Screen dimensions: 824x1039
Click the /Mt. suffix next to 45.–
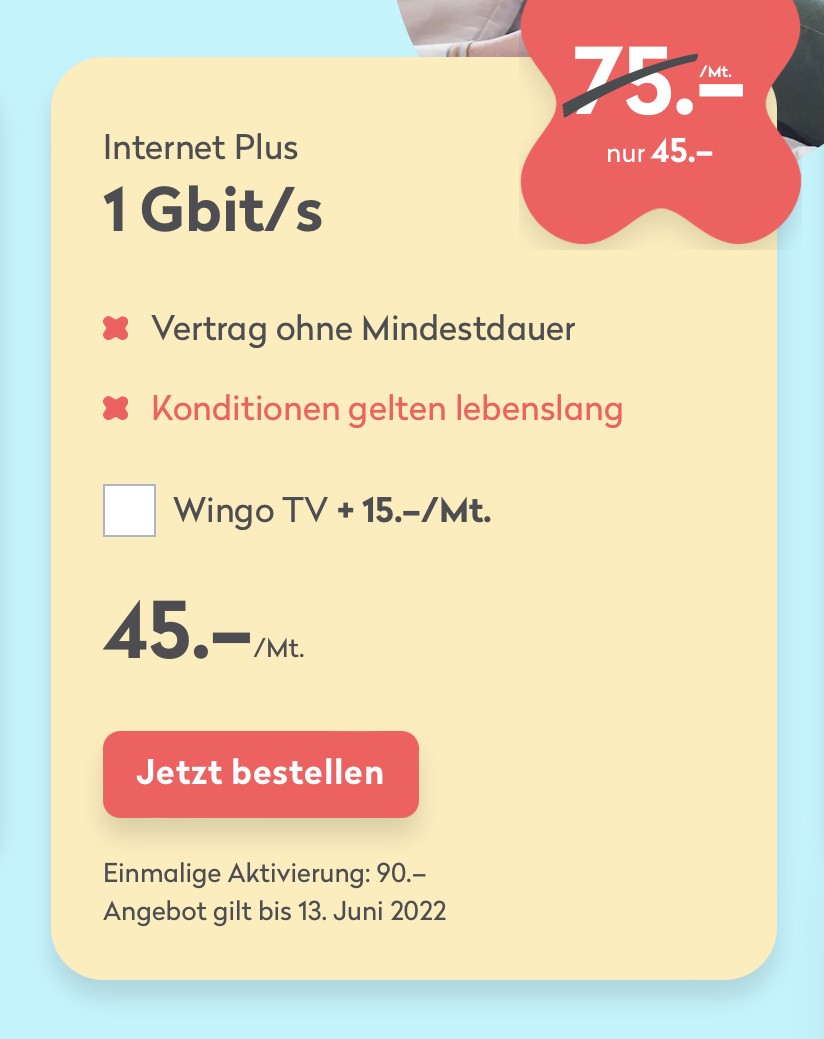click(x=281, y=648)
